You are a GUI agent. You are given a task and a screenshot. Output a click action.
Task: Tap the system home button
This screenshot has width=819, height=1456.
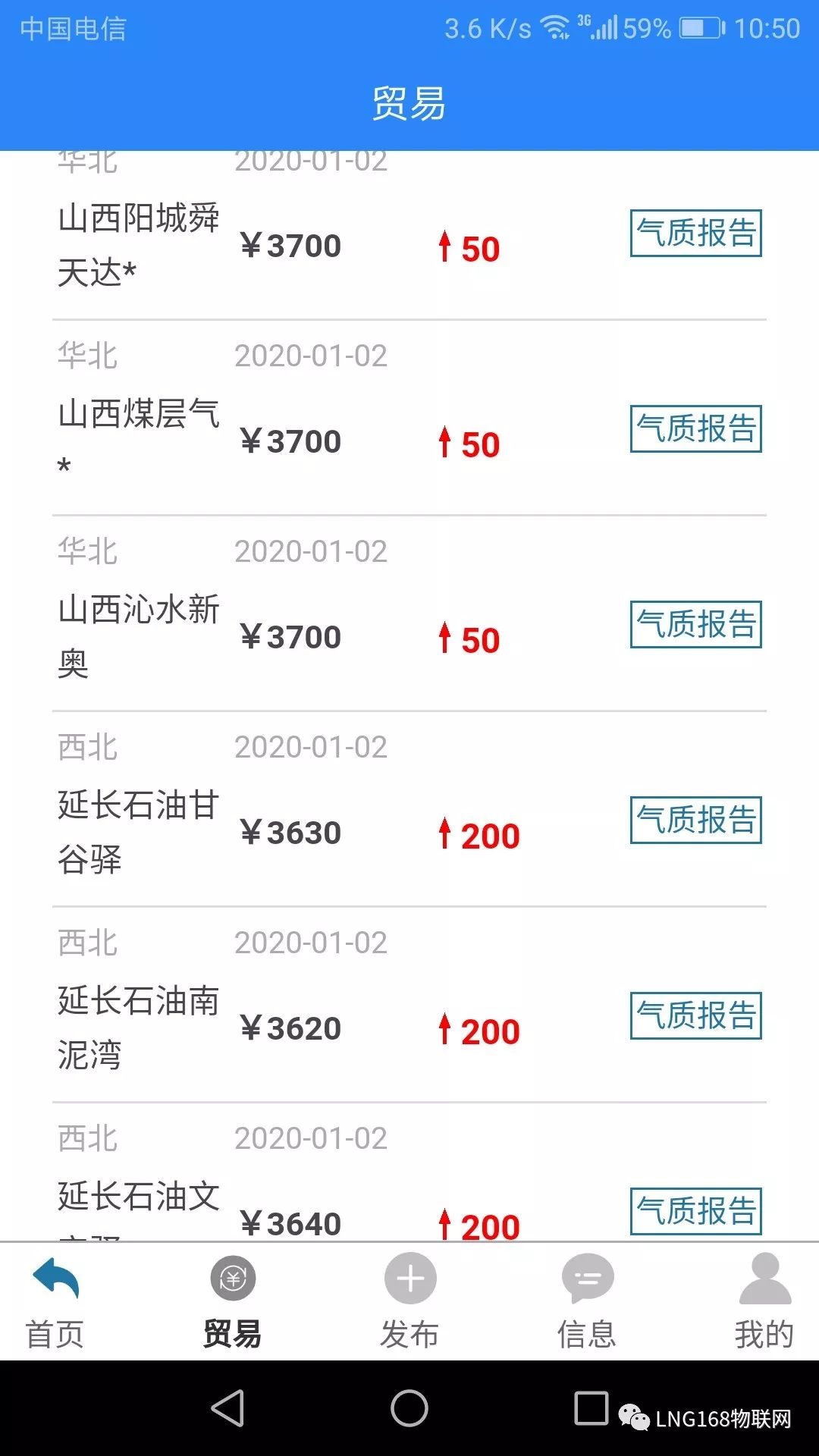(x=409, y=1408)
